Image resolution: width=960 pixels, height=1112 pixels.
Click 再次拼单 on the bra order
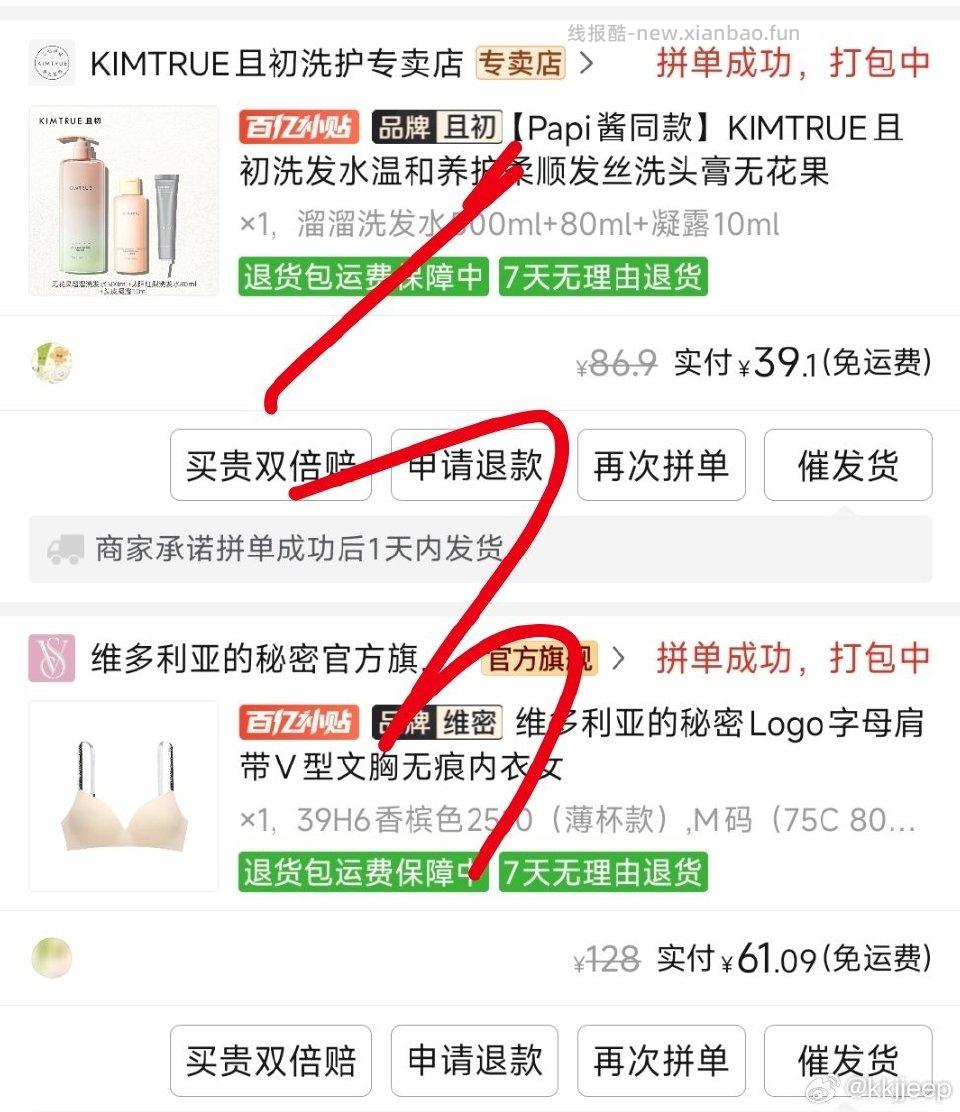click(661, 1059)
